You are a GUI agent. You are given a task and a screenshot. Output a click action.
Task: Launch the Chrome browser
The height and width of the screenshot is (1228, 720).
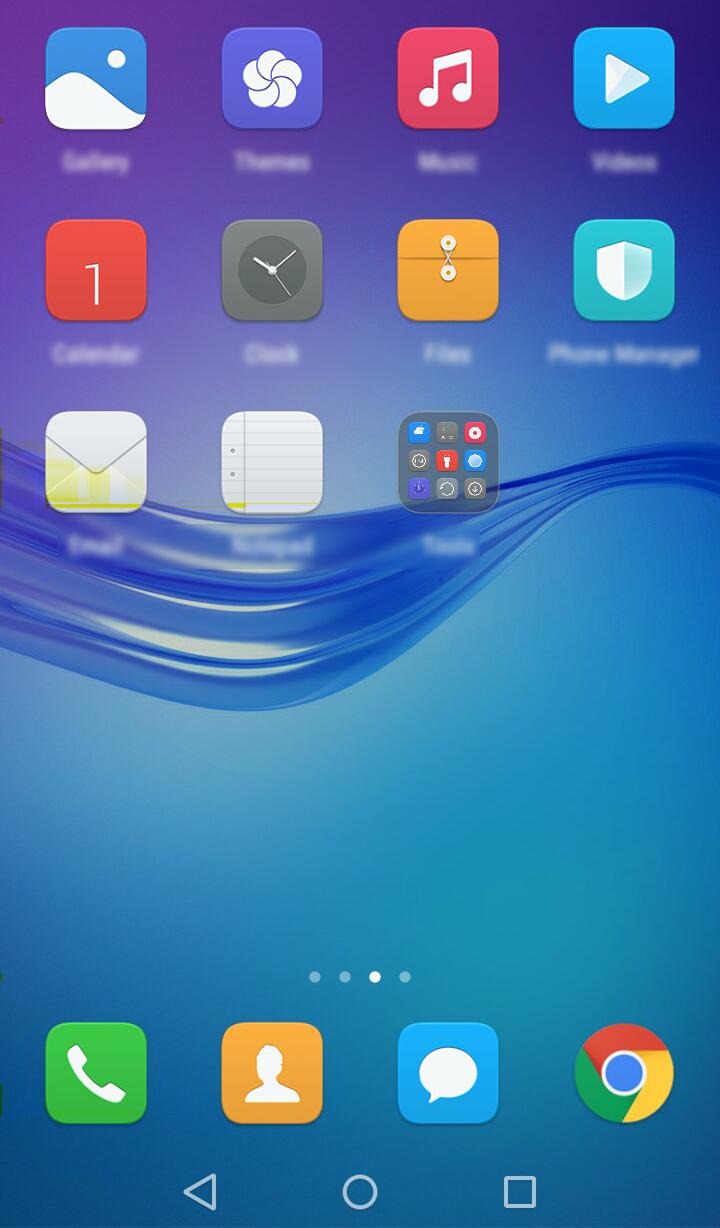click(x=624, y=1073)
